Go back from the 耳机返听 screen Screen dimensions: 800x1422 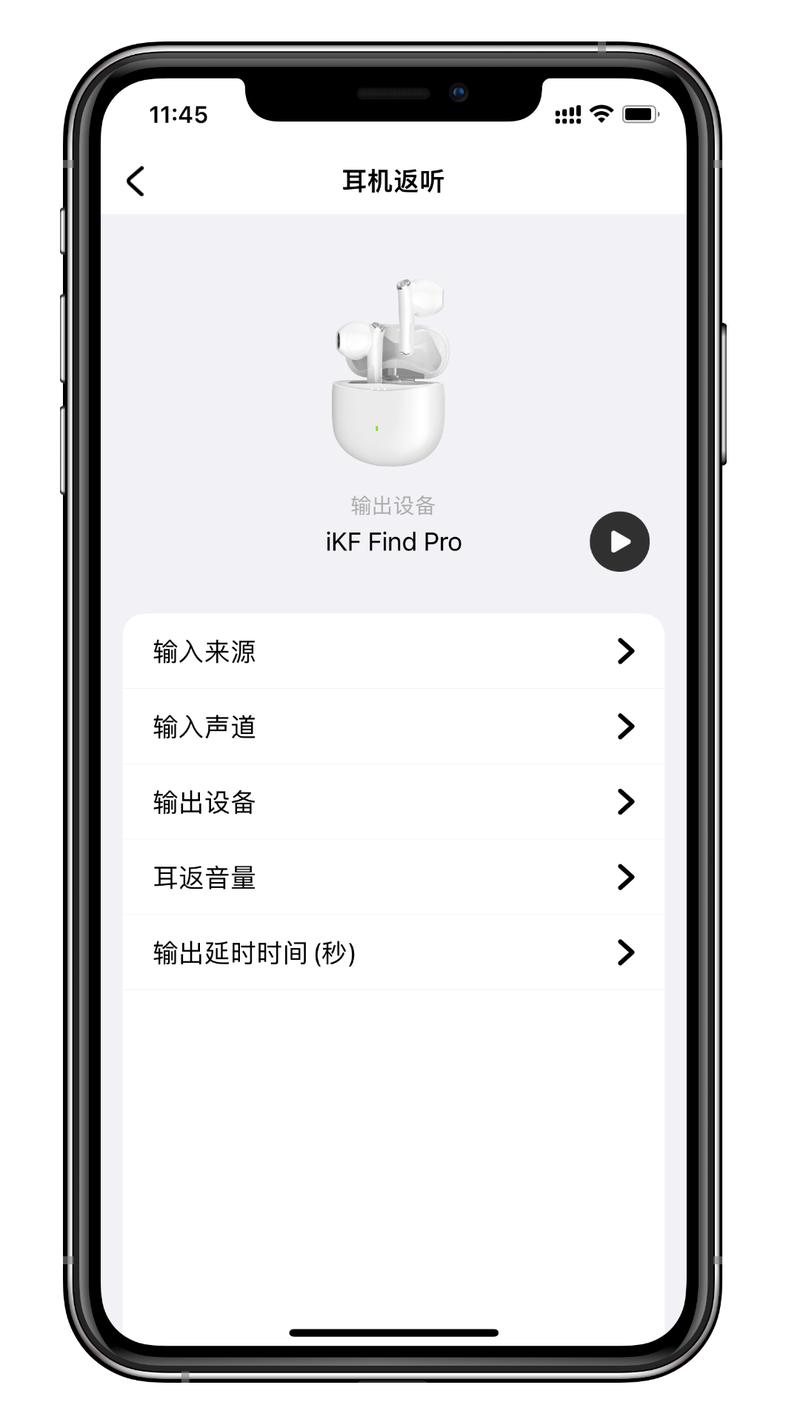tap(136, 181)
